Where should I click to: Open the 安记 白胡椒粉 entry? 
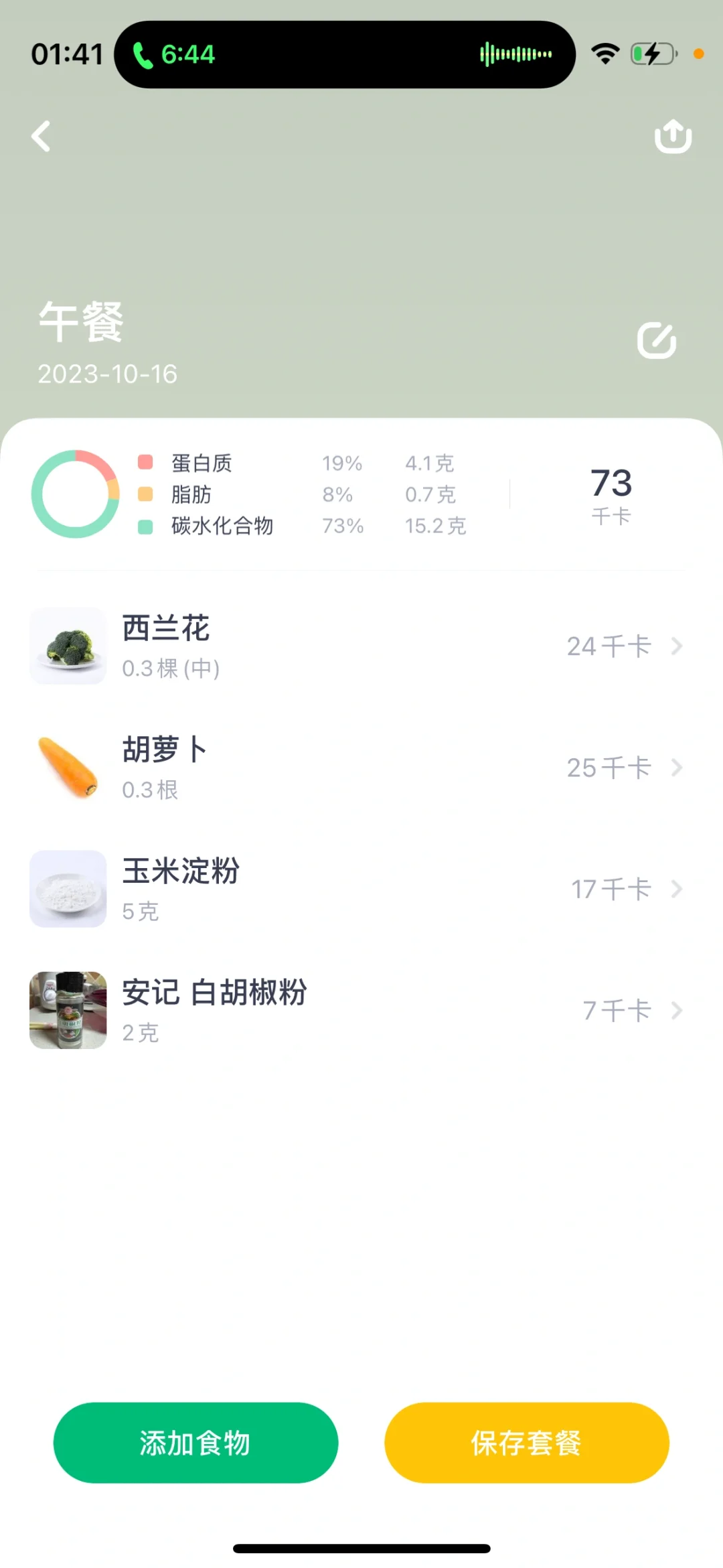point(361,1010)
